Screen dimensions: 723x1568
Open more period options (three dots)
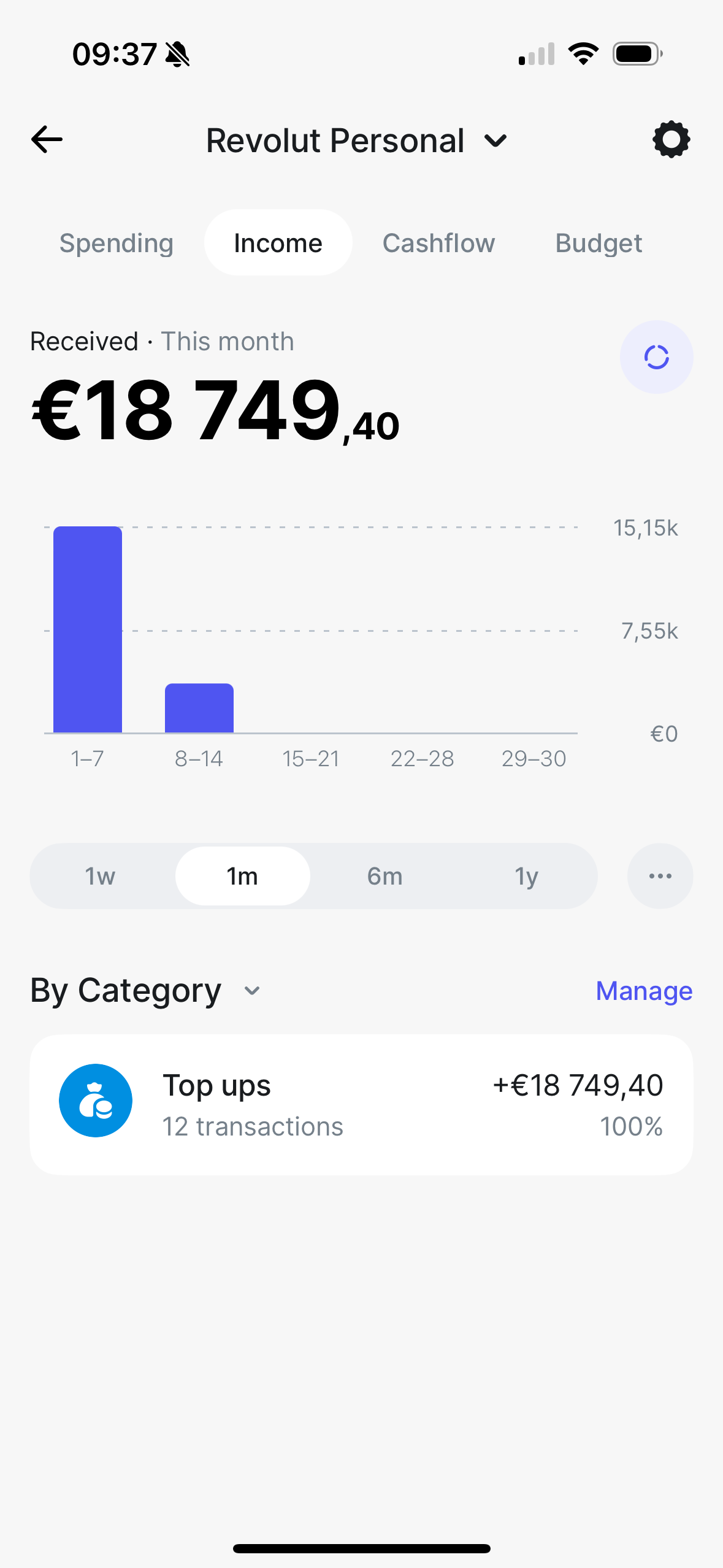click(660, 876)
